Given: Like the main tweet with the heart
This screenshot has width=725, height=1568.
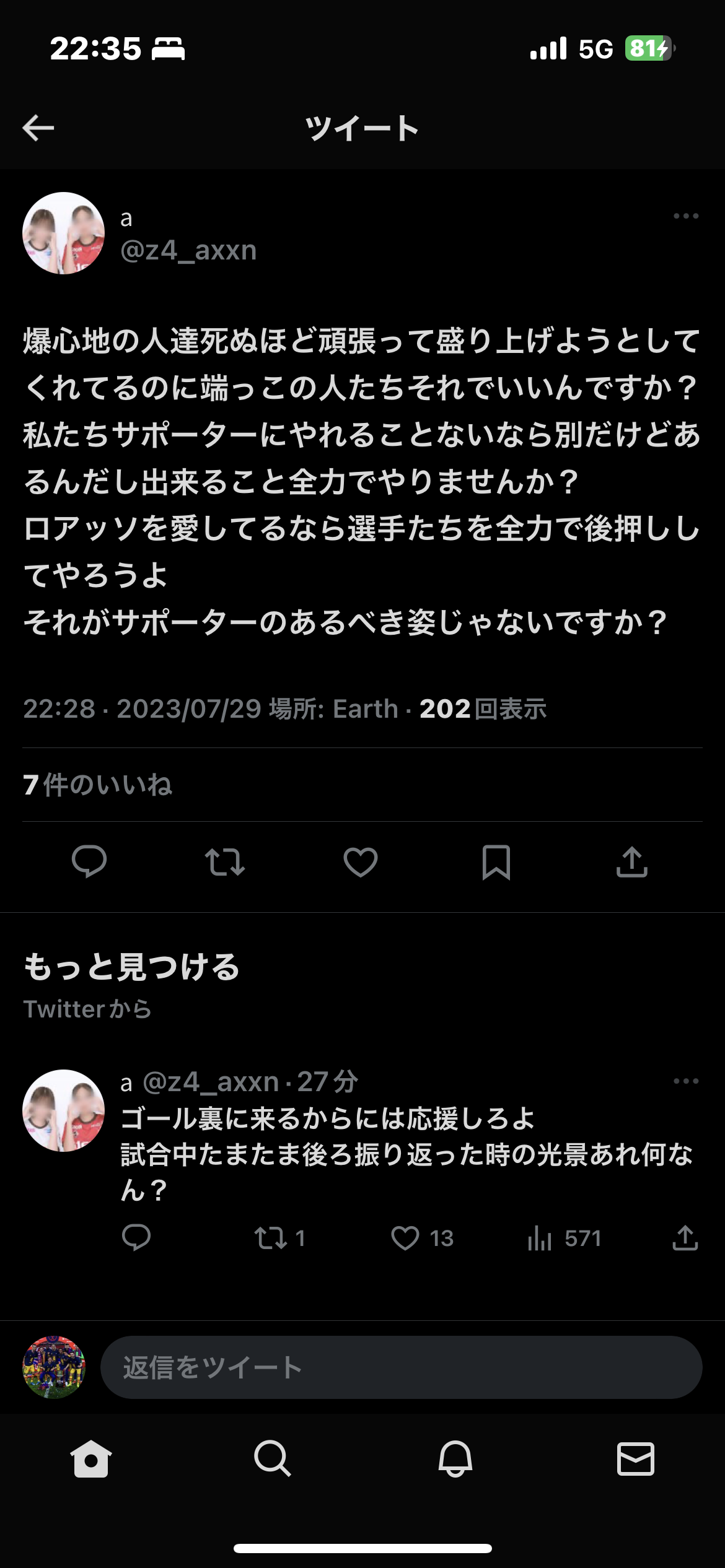Looking at the screenshot, I should [x=361, y=861].
